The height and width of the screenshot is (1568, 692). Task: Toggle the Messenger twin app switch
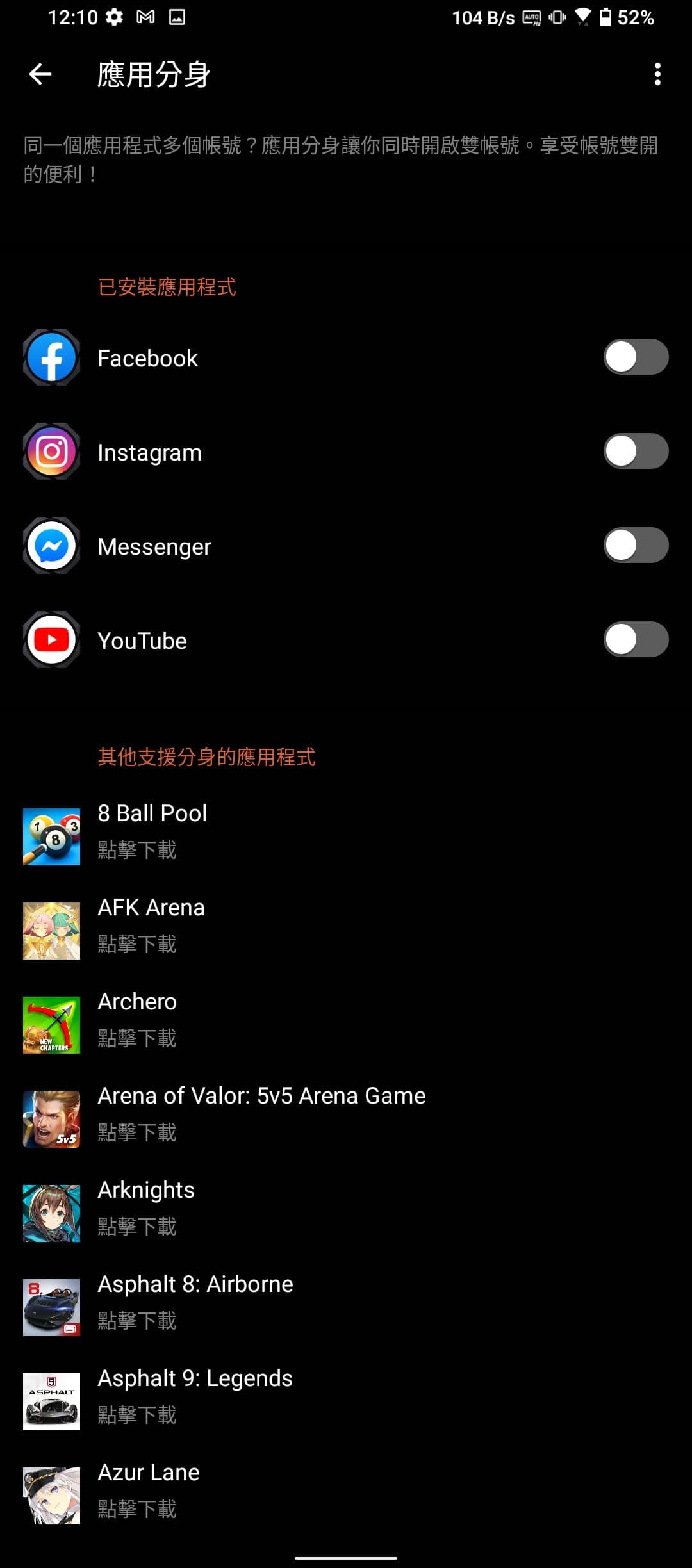636,546
